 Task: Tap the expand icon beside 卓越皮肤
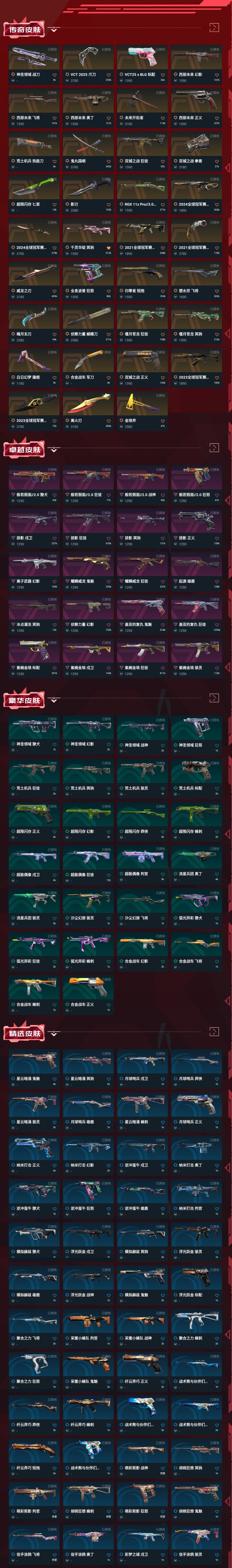pyautogui.click(x=214, y=448)
